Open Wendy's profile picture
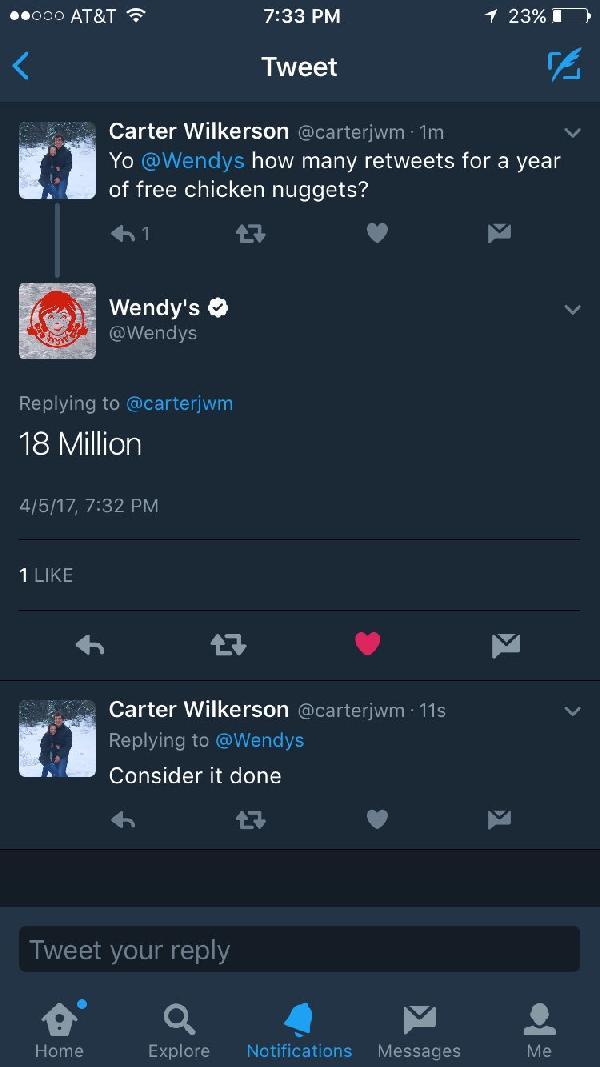This screenshot has height=1067, width=600. 58,320
